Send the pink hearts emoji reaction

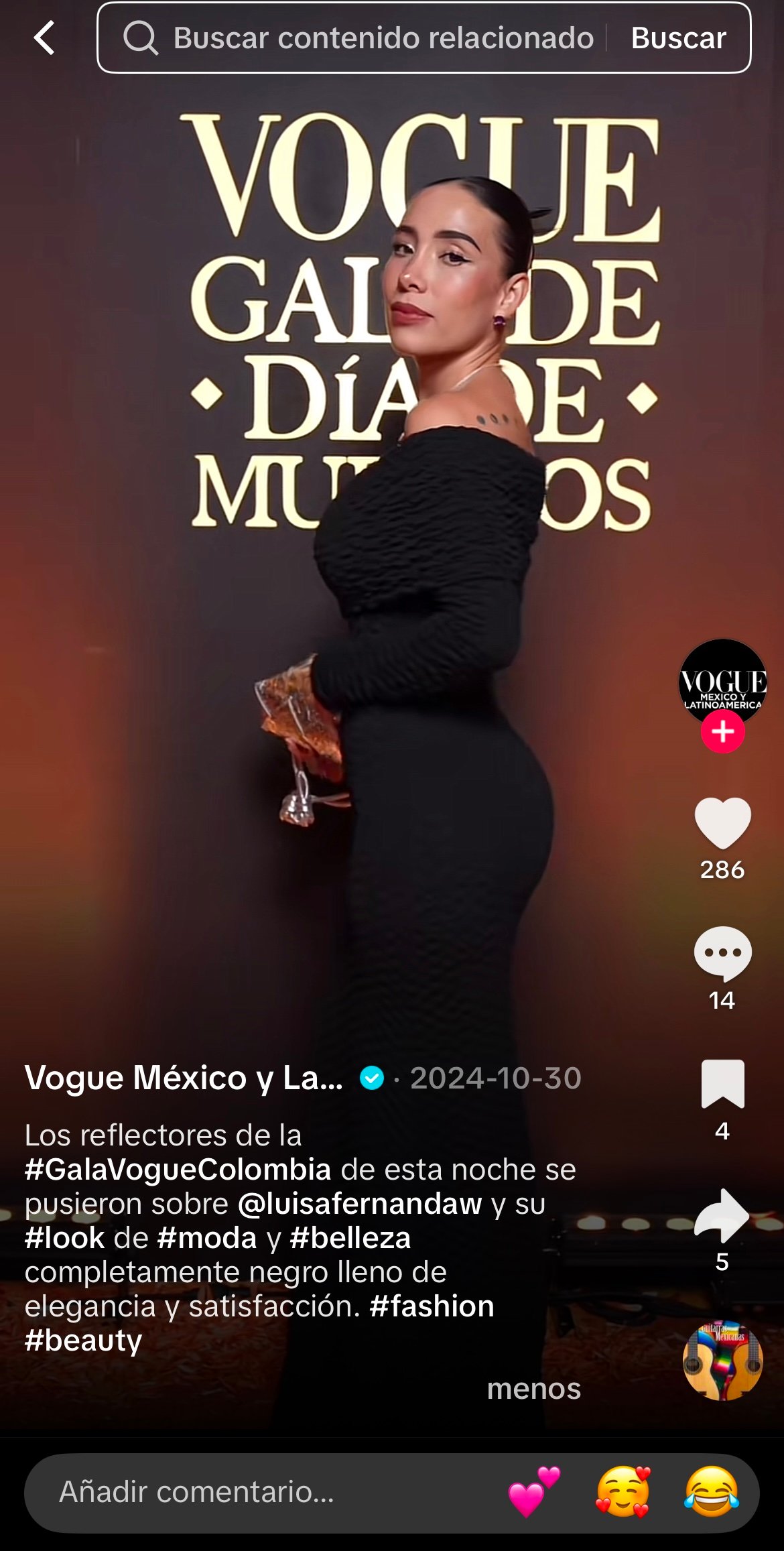(533, 1492)
